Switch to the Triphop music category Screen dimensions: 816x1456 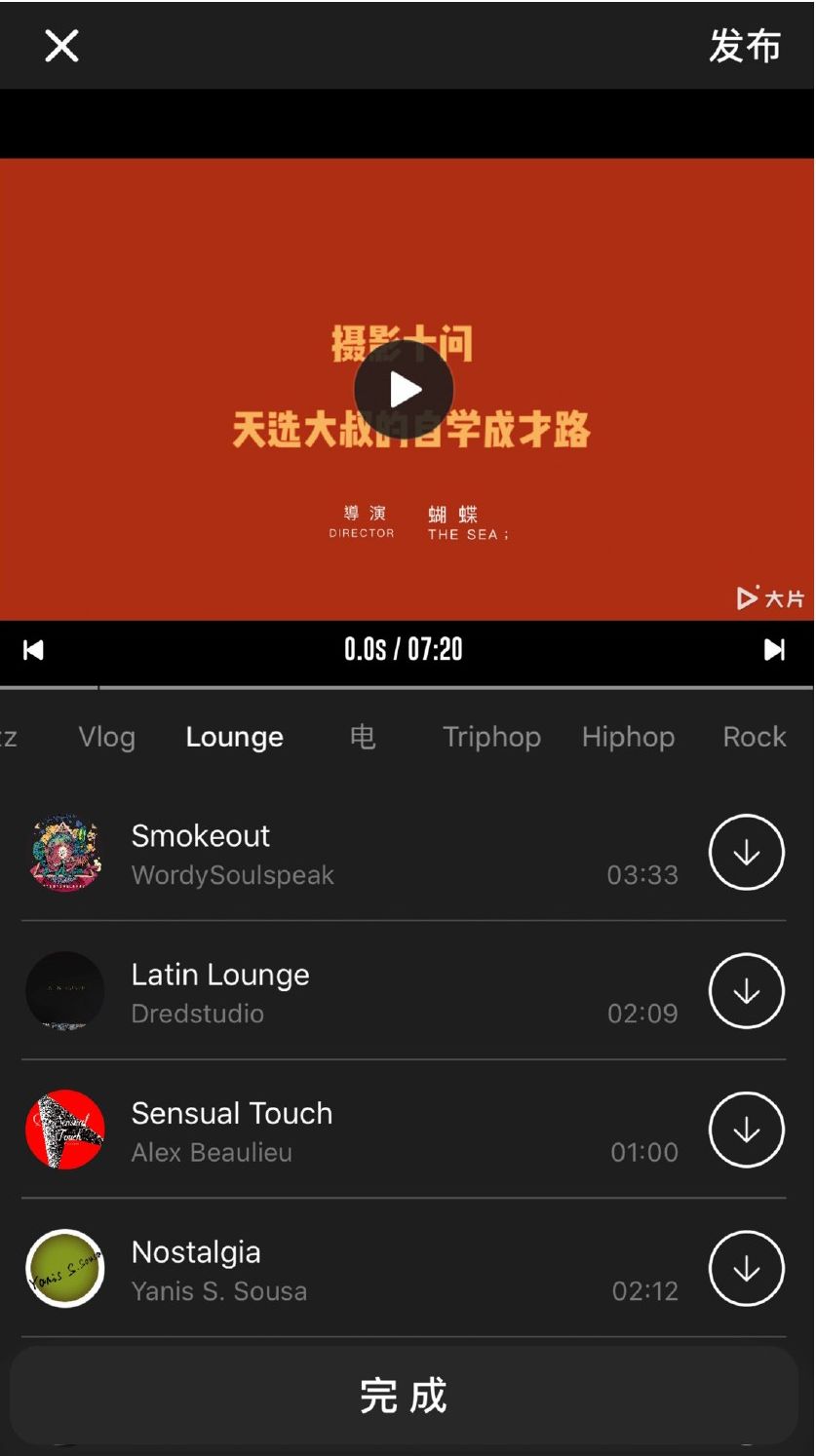pos(491,737)
